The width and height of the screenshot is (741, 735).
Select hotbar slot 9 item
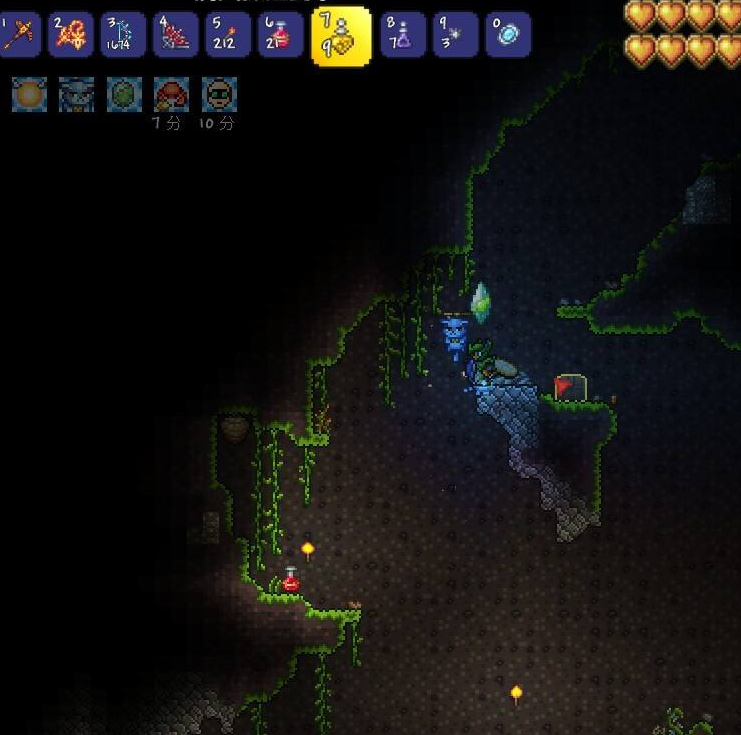pos(455,35)
